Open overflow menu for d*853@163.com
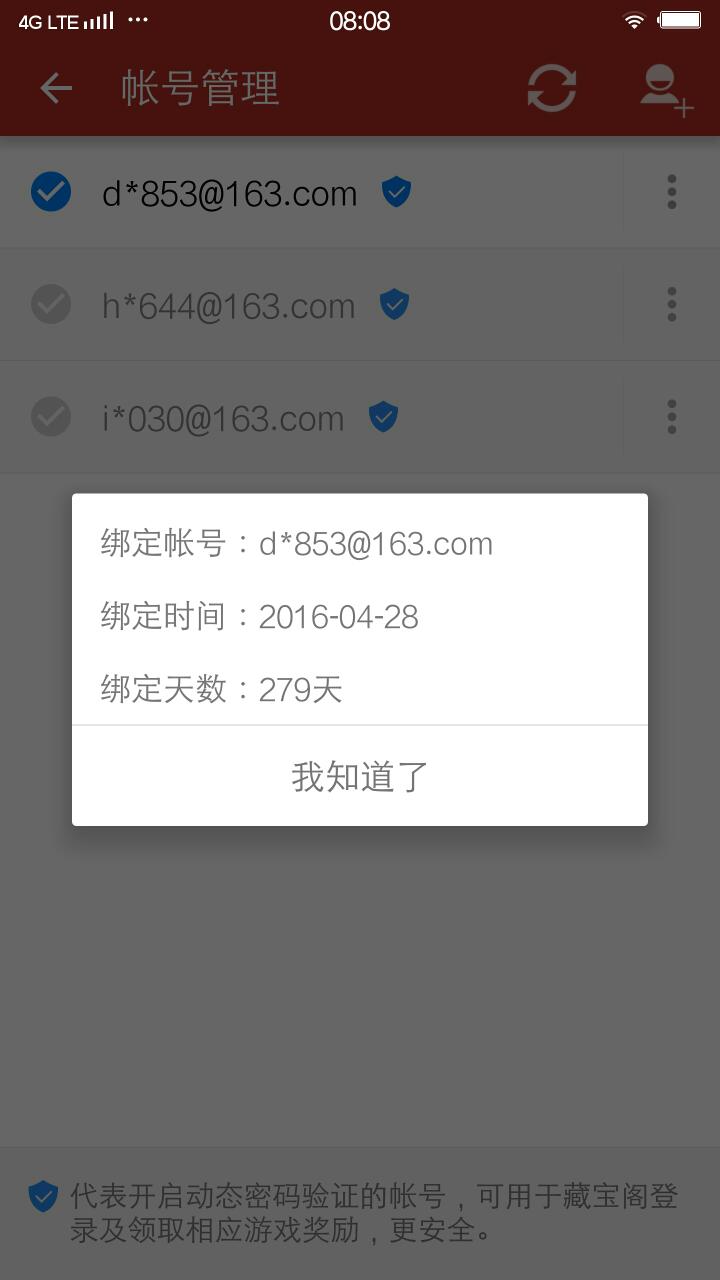 [x=671, y=192]
